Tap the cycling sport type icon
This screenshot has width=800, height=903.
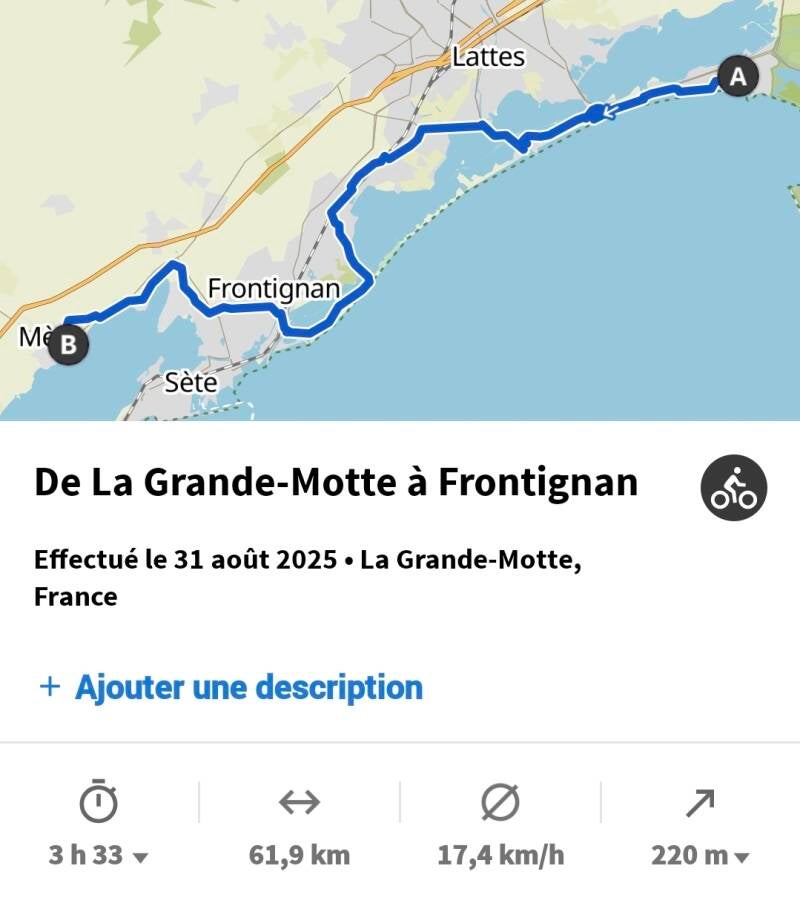coord(733,487)
